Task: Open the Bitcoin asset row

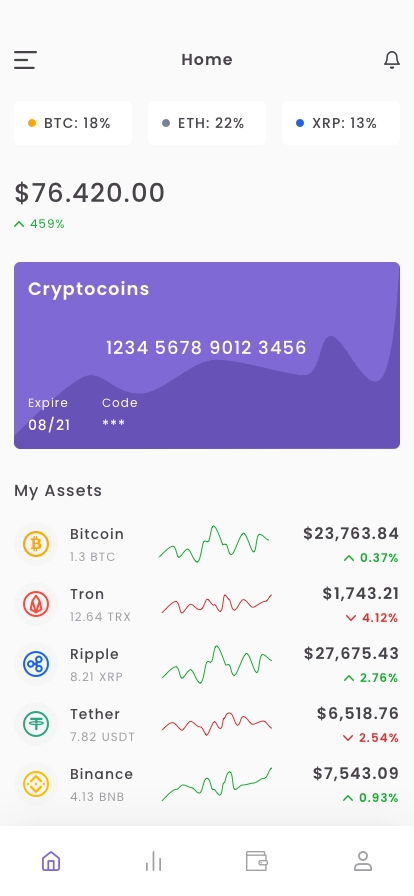Action: pyautogui.click(x=207, y=545)
